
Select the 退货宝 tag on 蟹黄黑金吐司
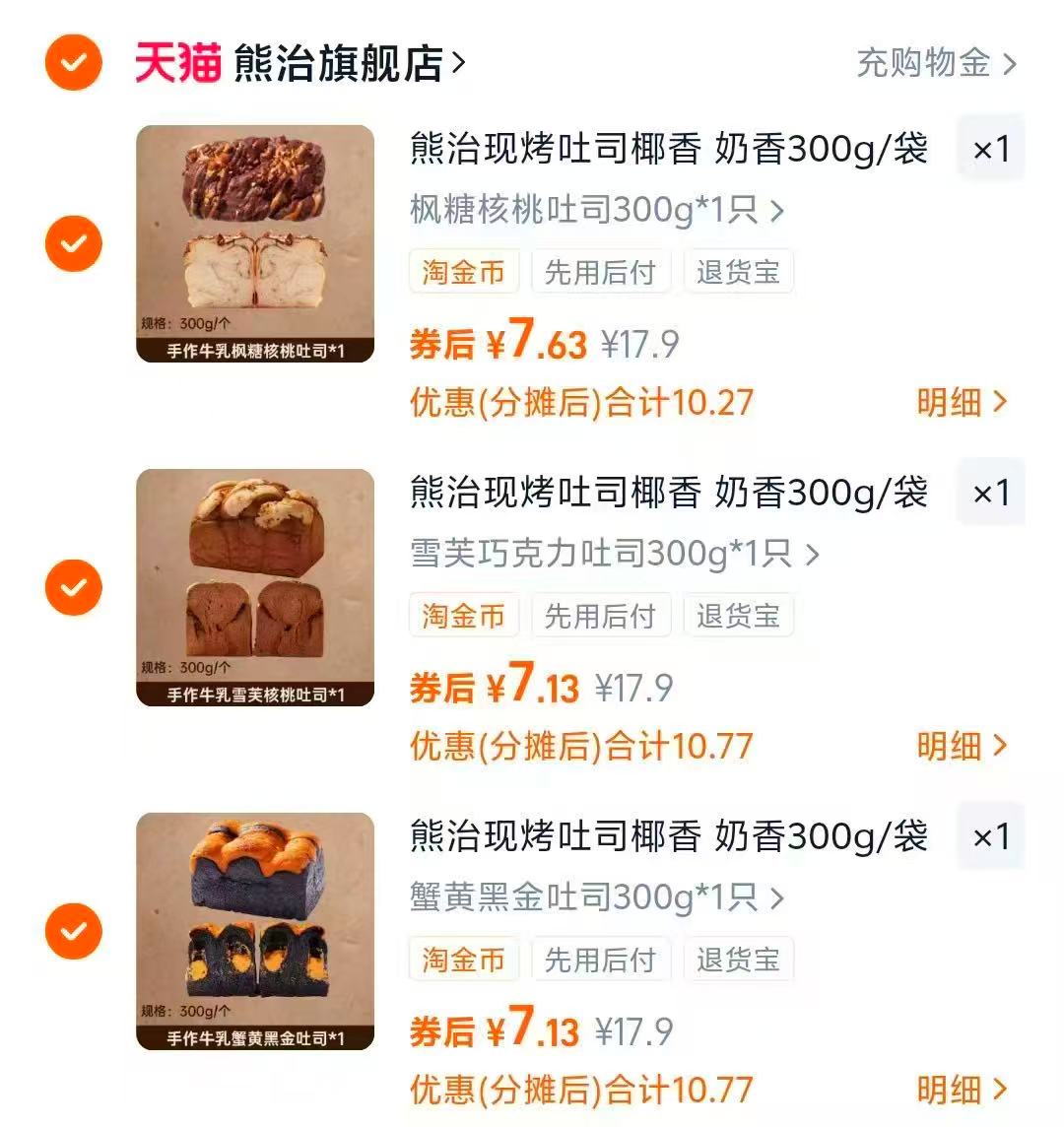click(740, 960)
